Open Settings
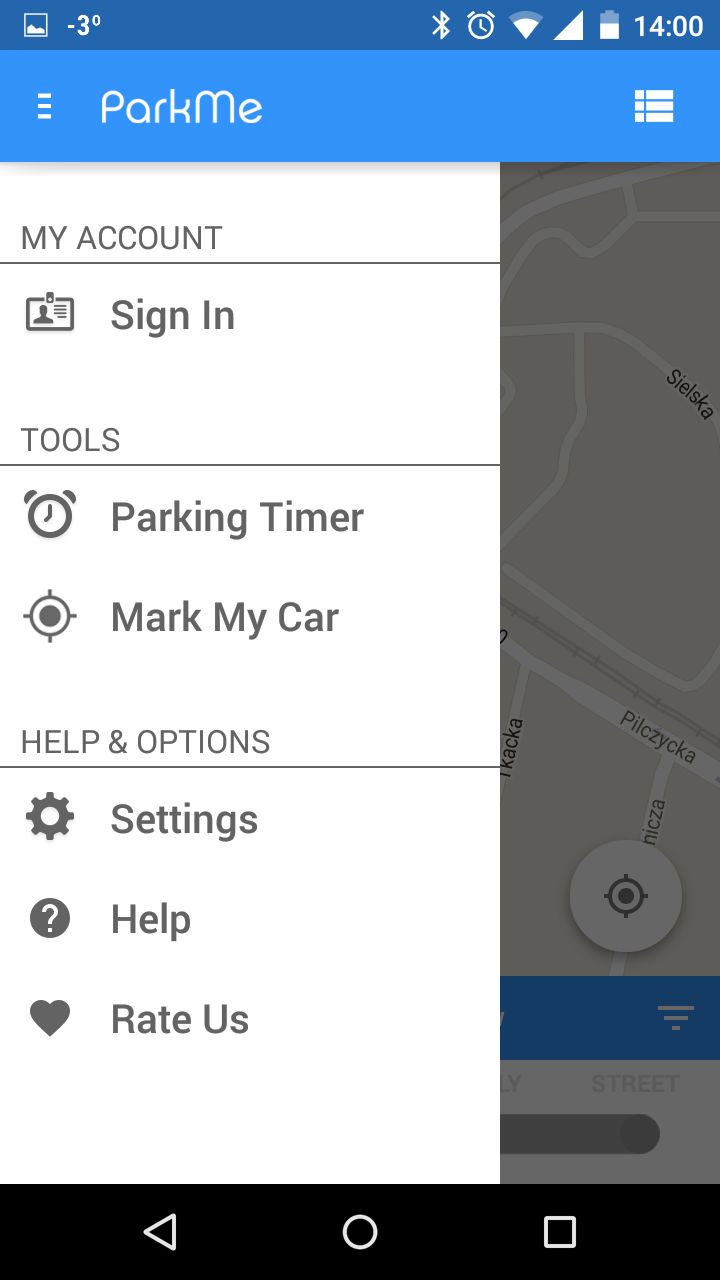This screenshot has height=1280, width=720. pyautogui.click(x=250, y=819)
